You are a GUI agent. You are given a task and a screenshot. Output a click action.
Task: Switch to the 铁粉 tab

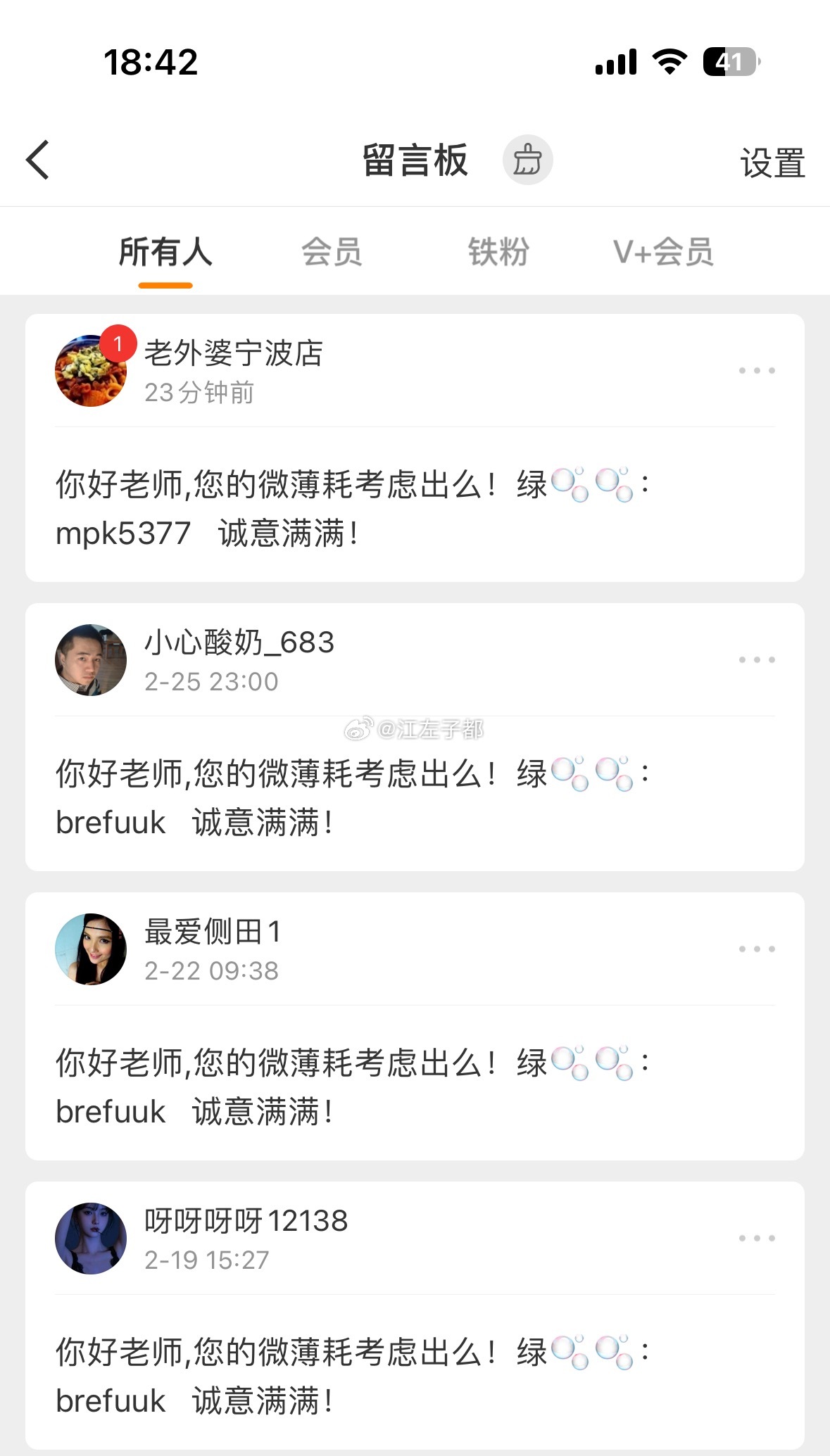pyautogui.click(x=498, y=252)
